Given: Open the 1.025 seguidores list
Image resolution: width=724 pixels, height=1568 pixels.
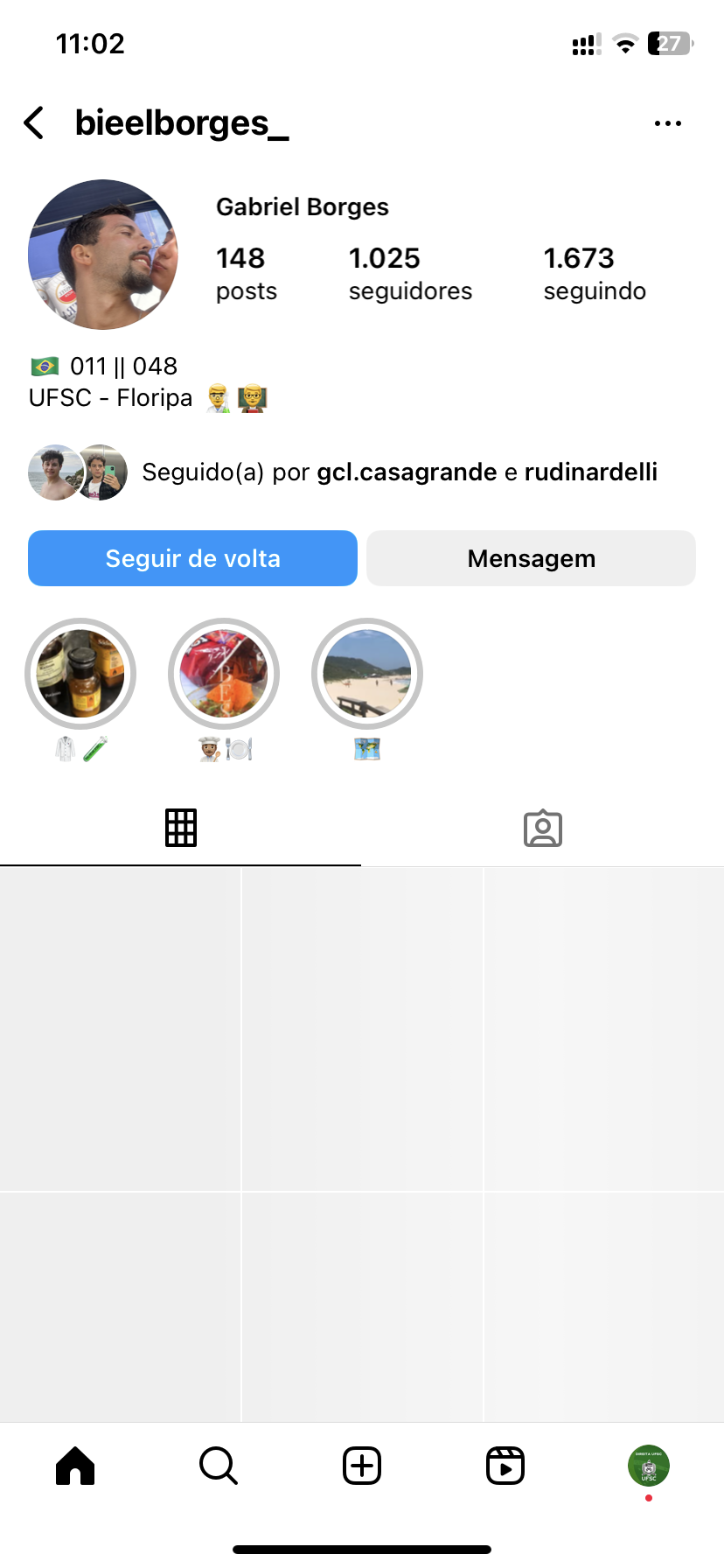Looking at the screenshot, I should [409, 273].
